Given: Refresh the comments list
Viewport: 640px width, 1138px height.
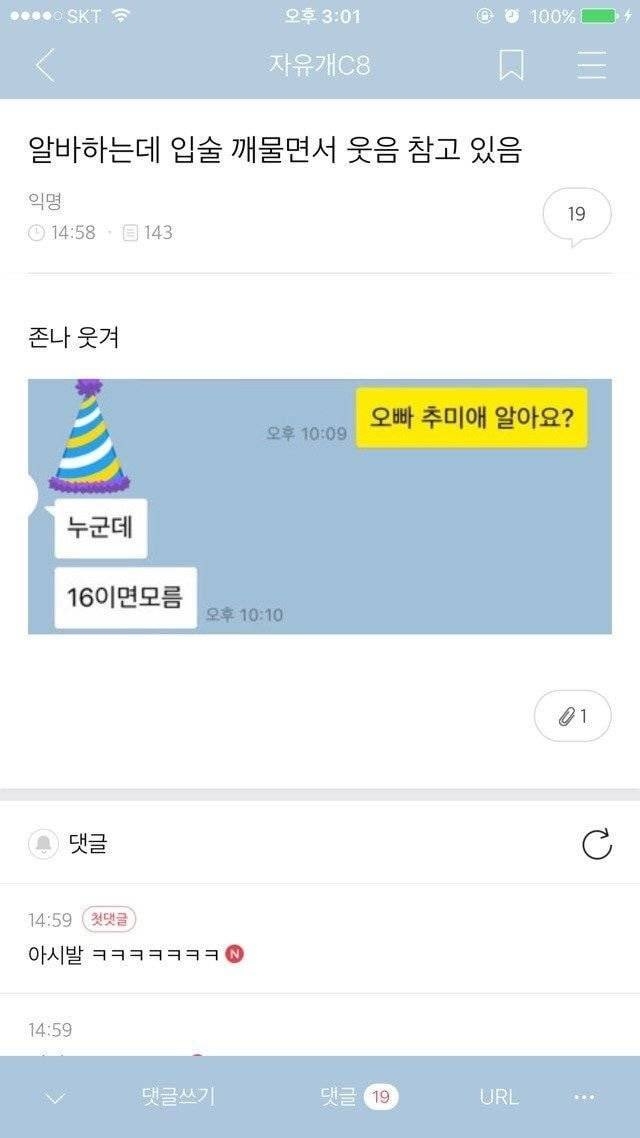Looking at the screenshot, I should (x=596, y=845).
